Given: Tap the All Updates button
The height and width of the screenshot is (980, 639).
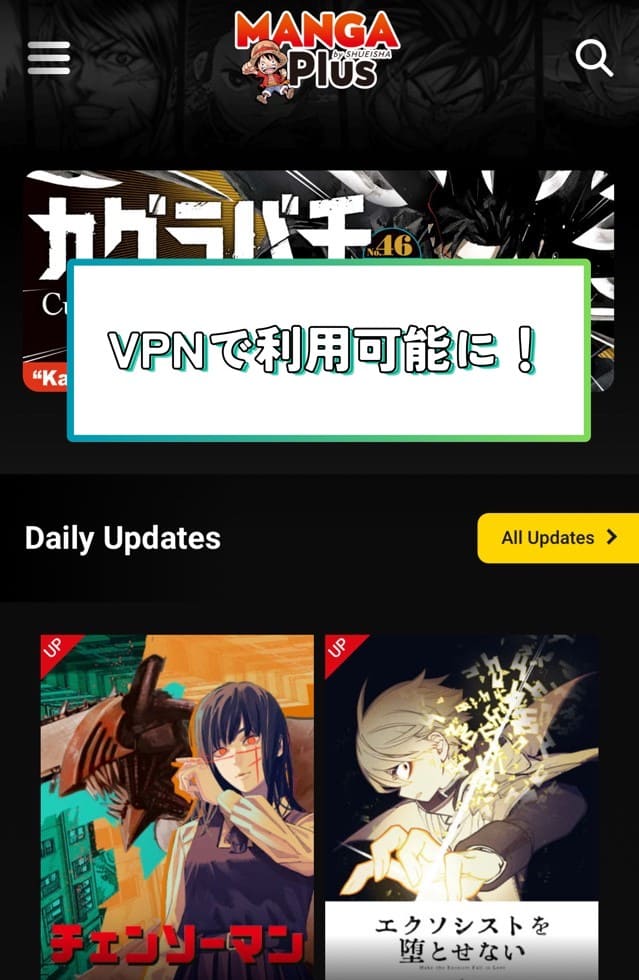Looking at the screenshot, I should click(558, 538).
